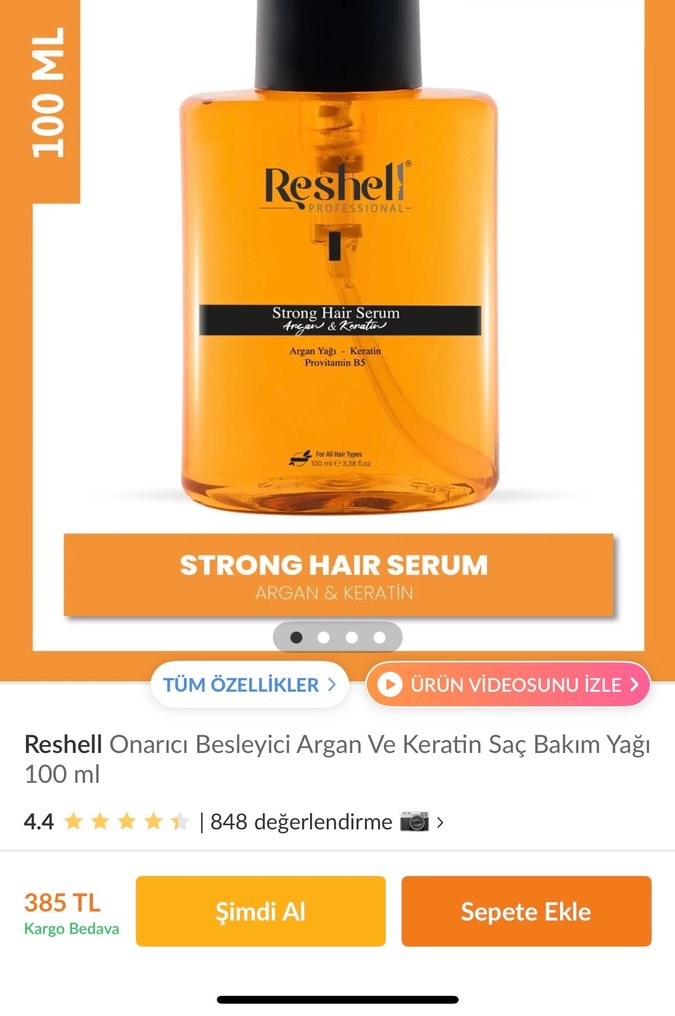Buy now with Şimdi Al
Image resolution: width=675 pixels, height=1016 pixels.
click(x=260, y=911)
